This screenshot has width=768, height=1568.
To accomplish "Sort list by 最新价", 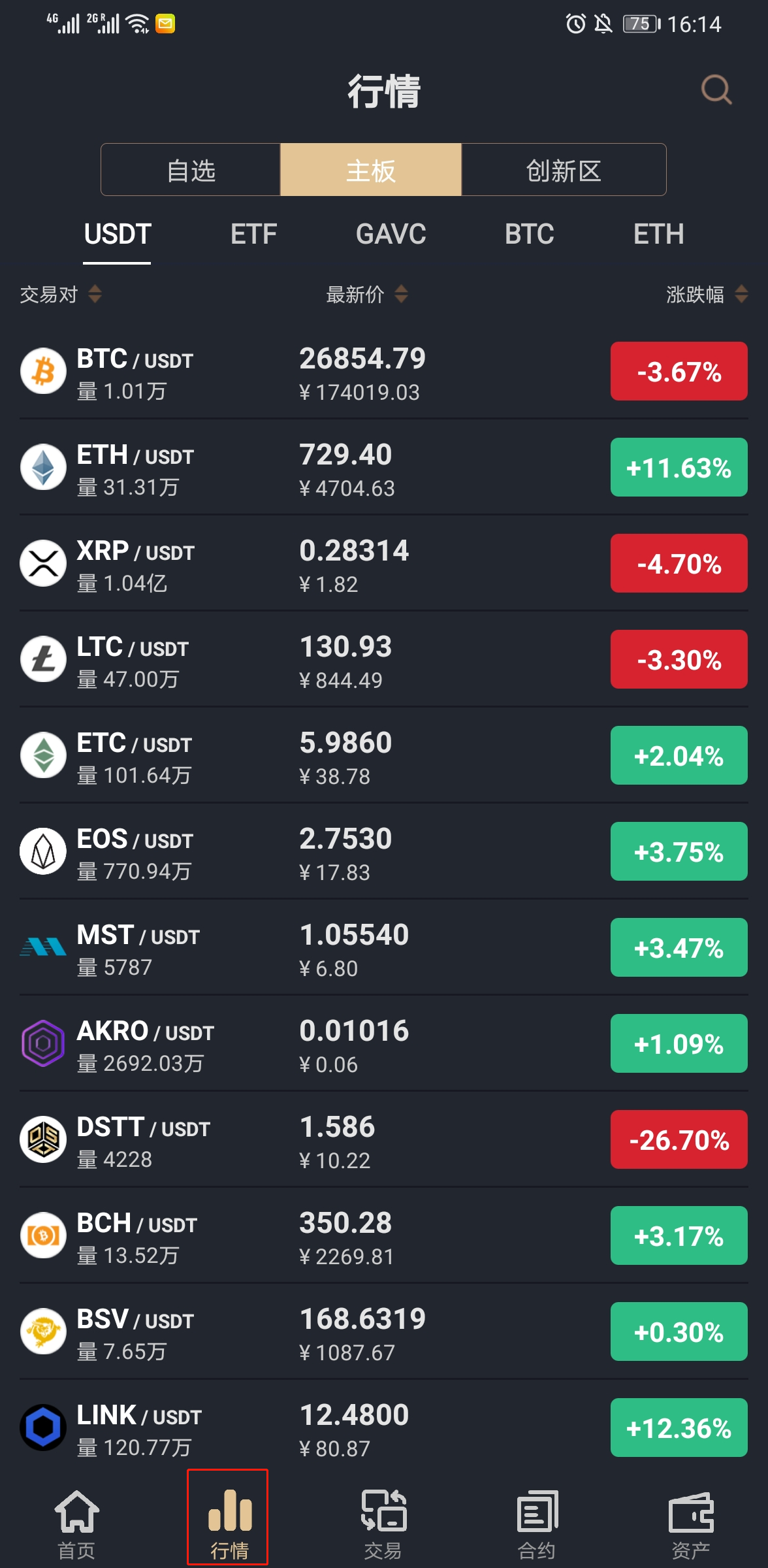I will click(x=366, y=295).
